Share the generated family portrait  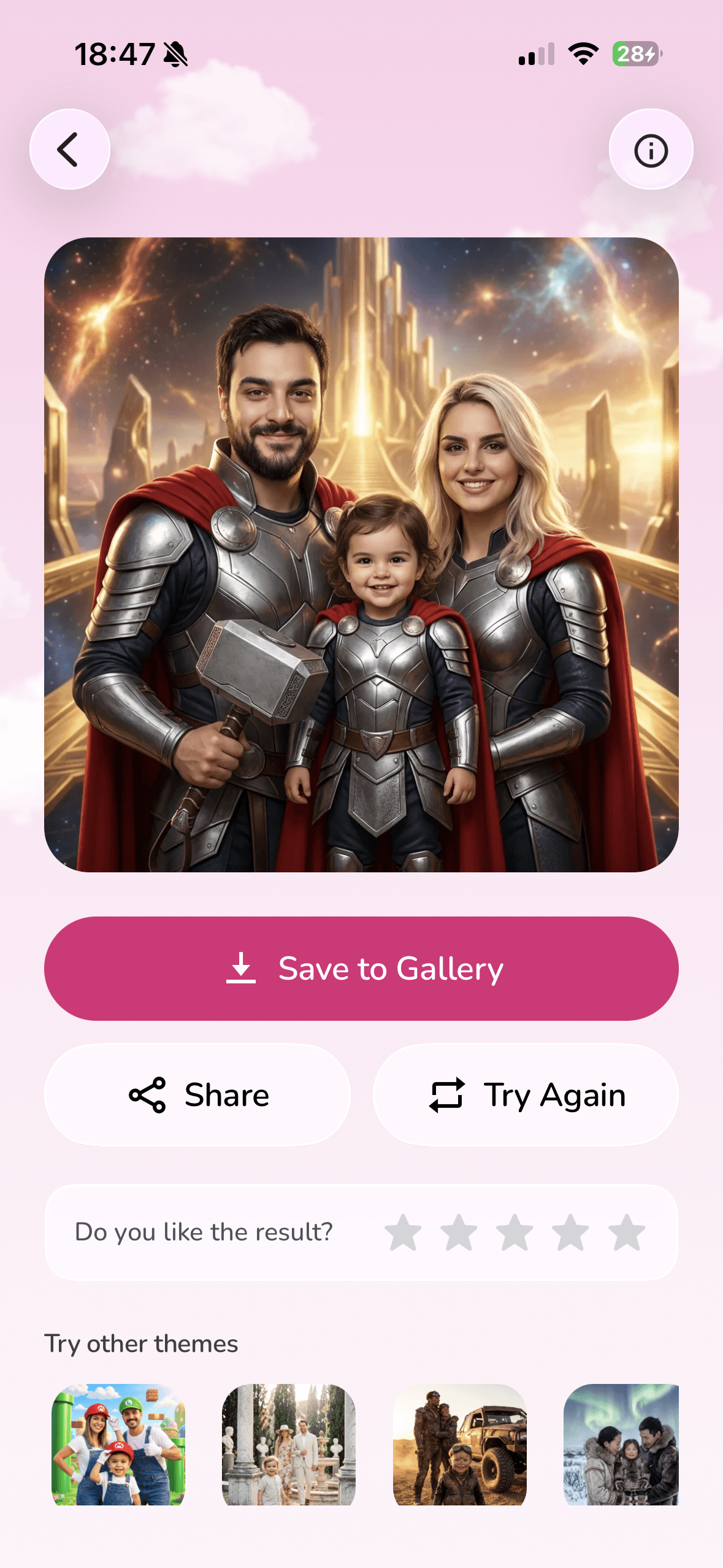[x=197, y=1095]
